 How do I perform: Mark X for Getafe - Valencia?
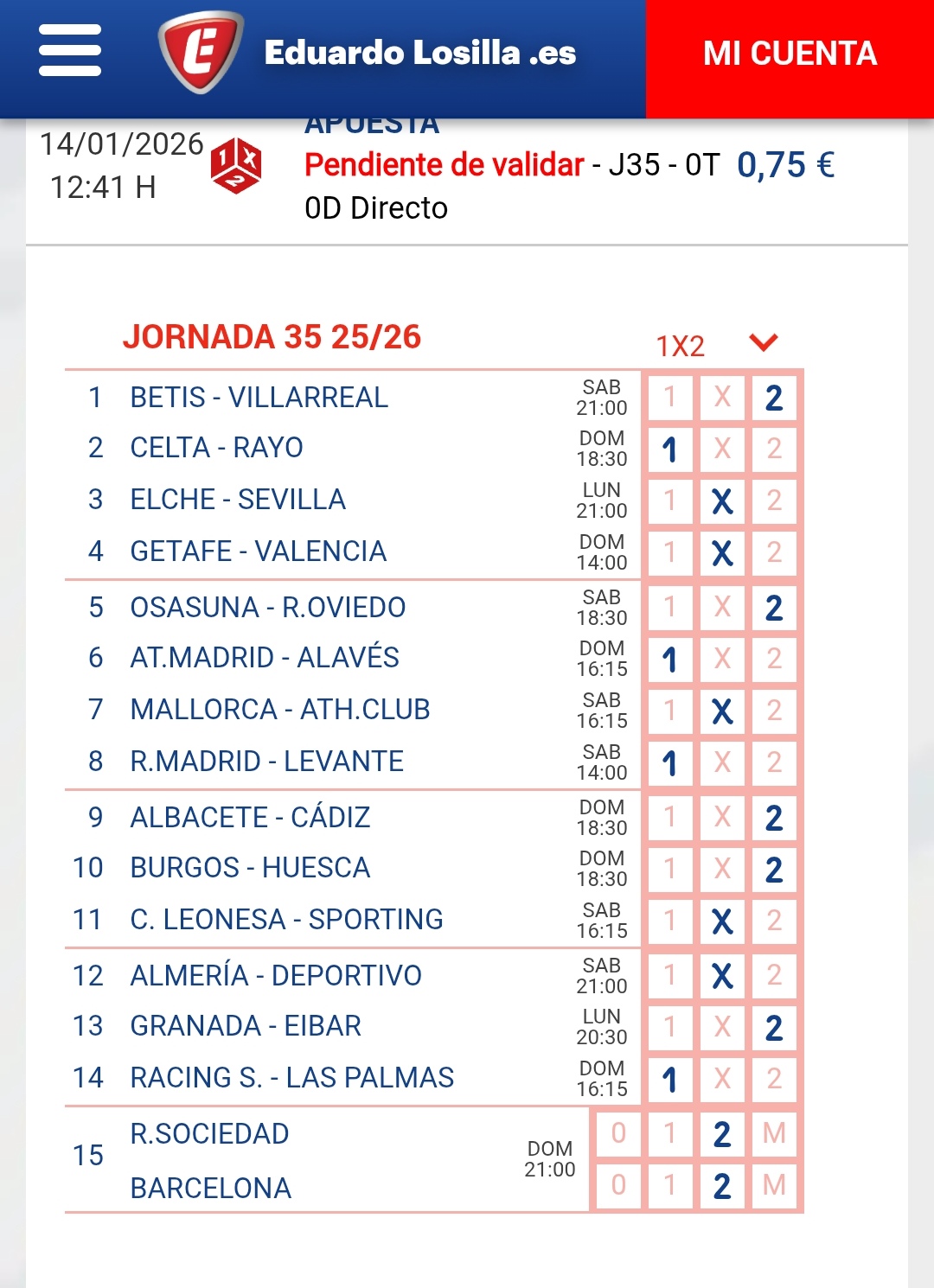pos(722,553)
